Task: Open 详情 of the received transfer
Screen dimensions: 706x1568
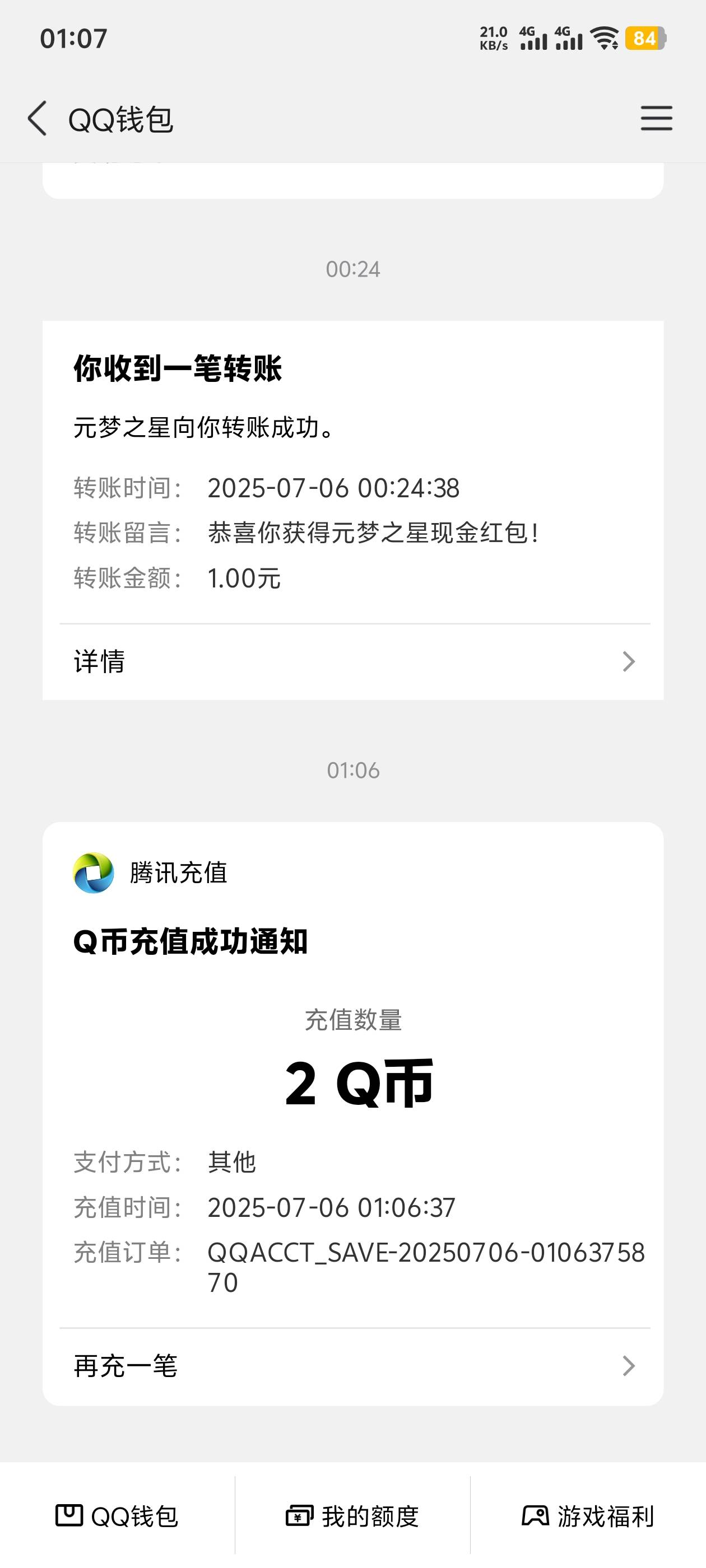Action: point(352,662)
